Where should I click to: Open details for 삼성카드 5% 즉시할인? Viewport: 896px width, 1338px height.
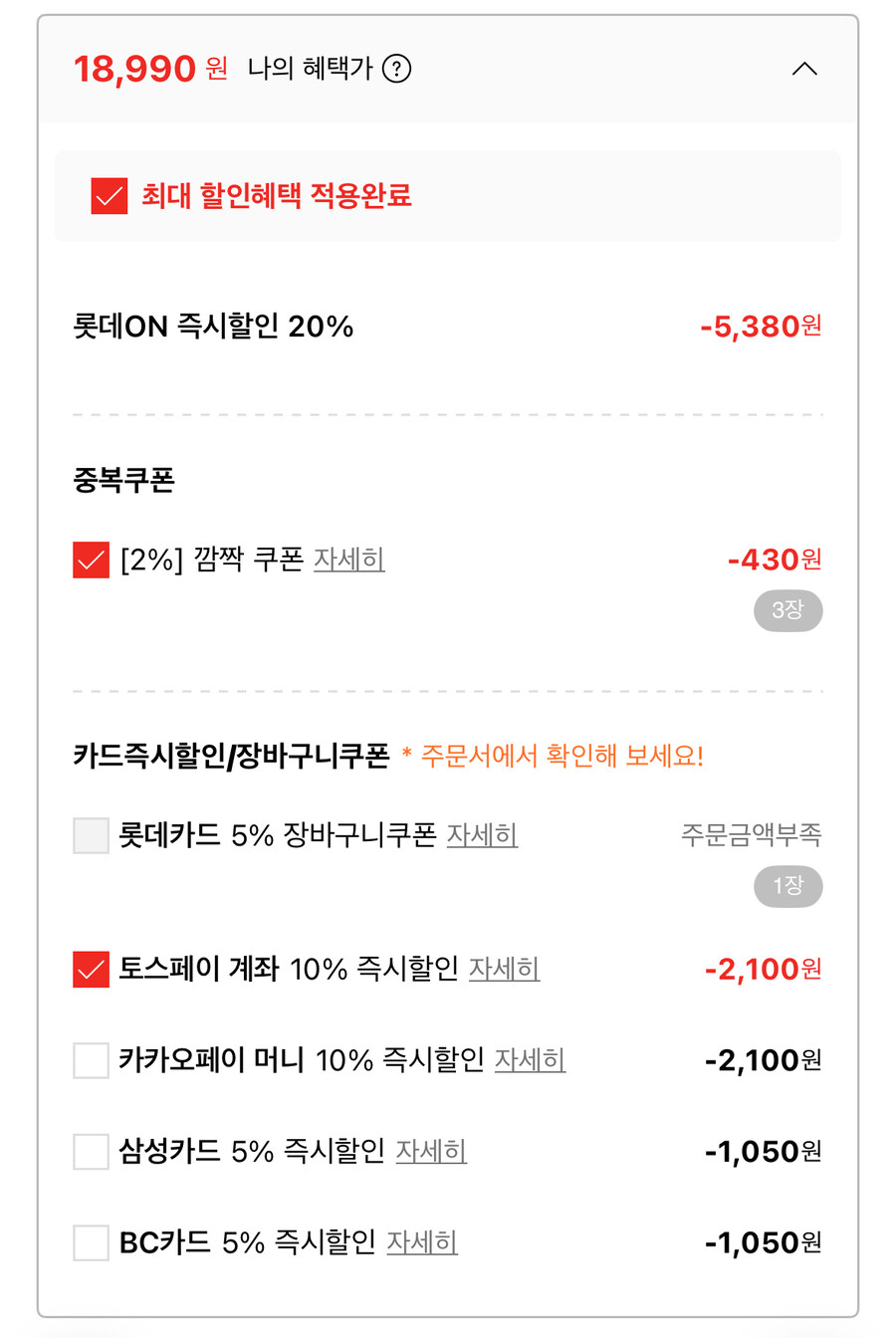coord(431,1152)
